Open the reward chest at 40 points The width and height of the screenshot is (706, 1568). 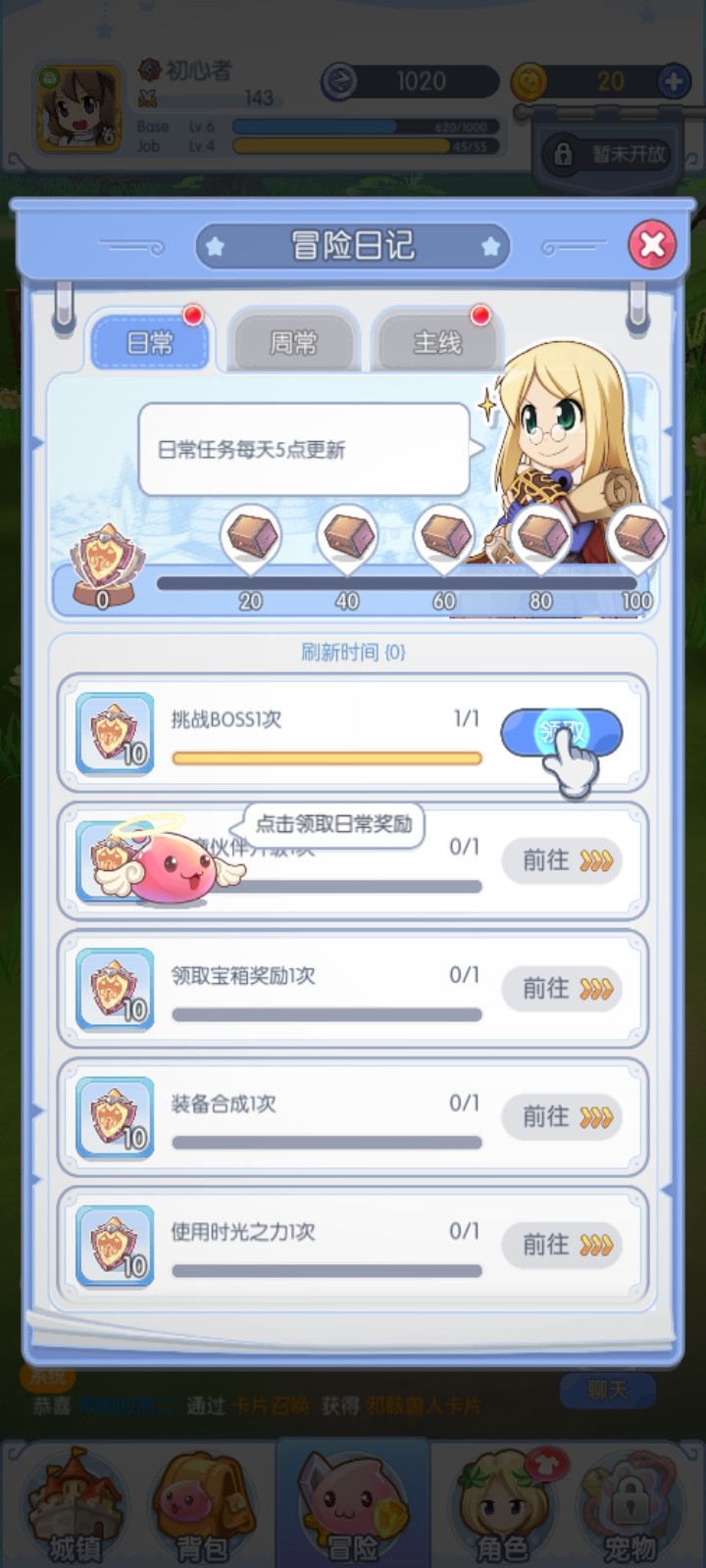pyautogui.click(x=348, y=537)
